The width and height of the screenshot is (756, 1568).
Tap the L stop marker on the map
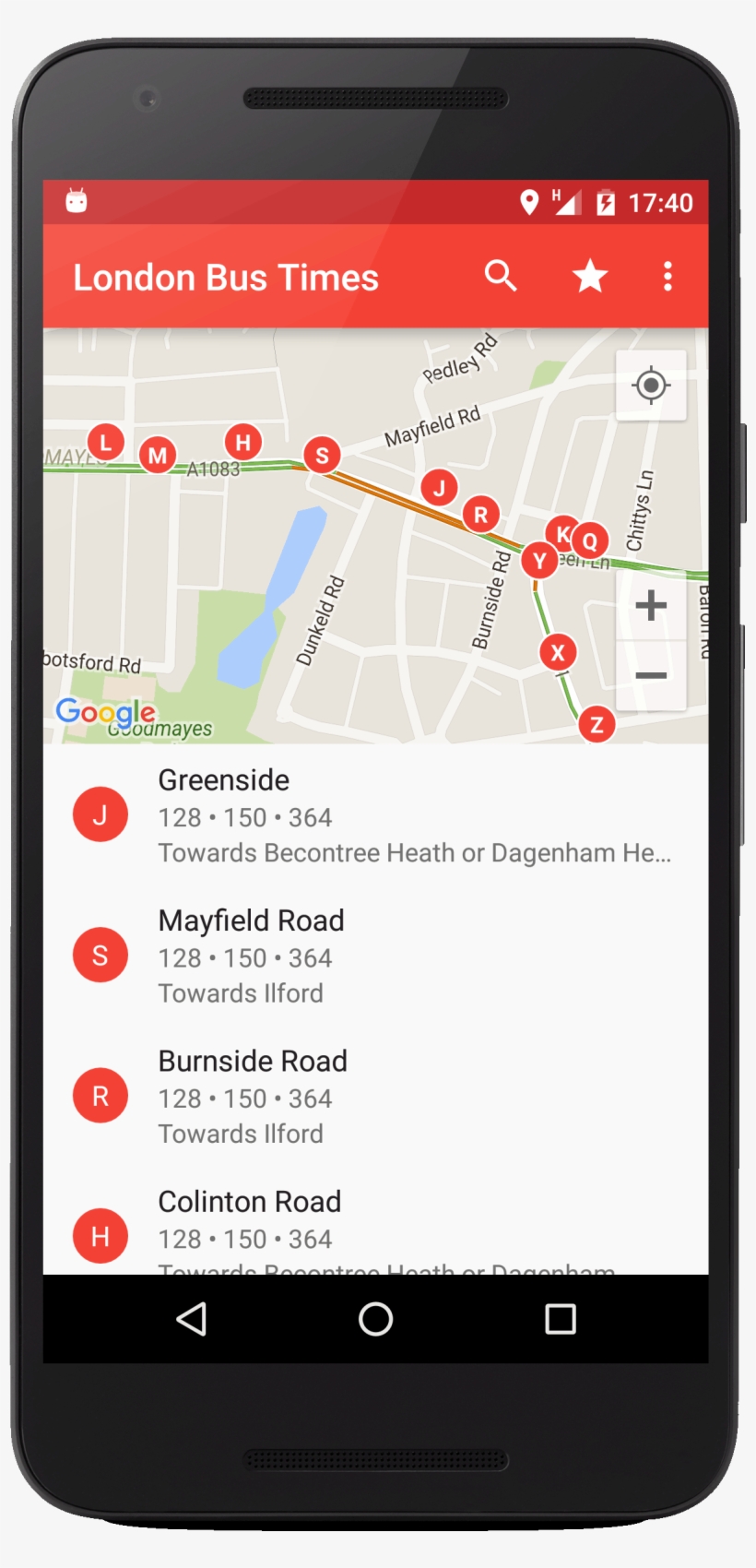tap(106, 443)
